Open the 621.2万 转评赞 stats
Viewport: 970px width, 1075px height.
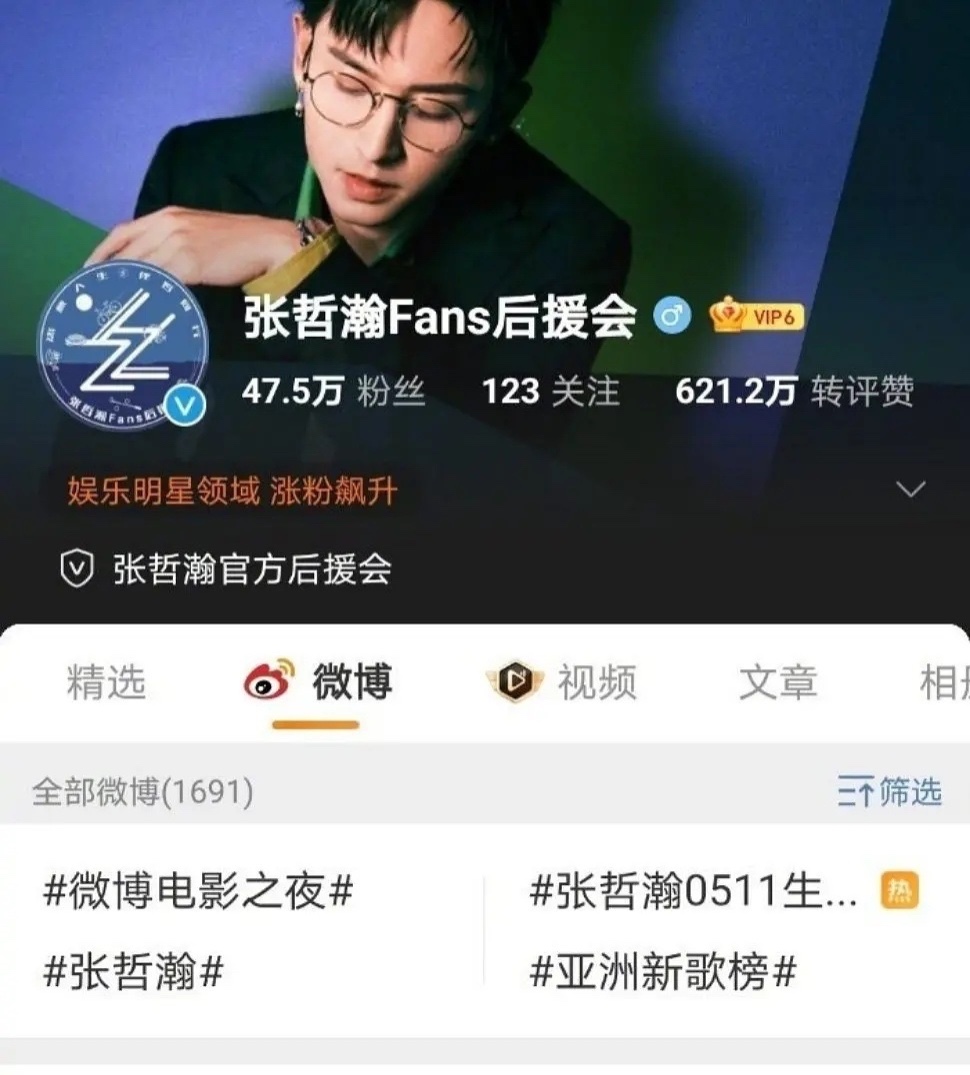tap(794, 391)
